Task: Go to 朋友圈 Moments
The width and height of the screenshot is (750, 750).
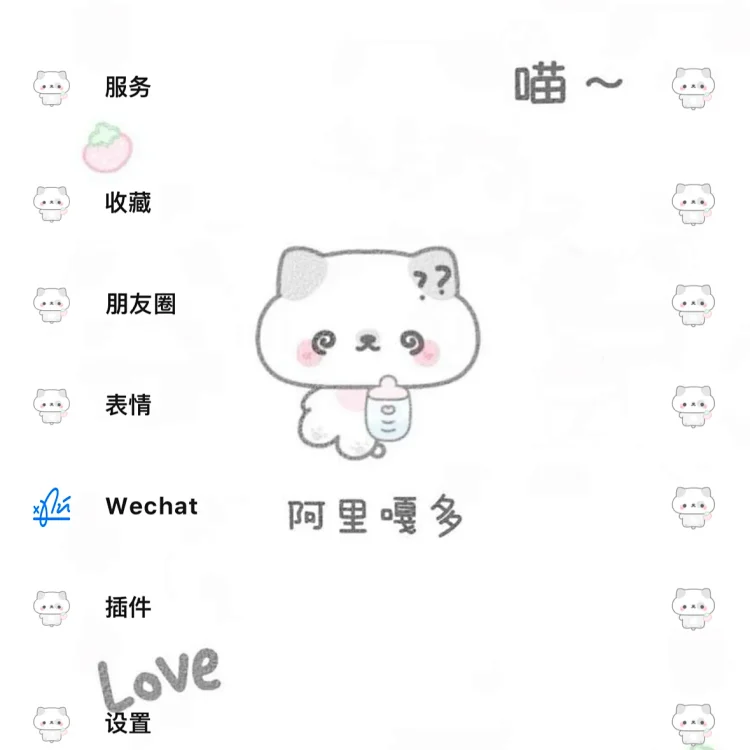Action: [x=140, y=304]
